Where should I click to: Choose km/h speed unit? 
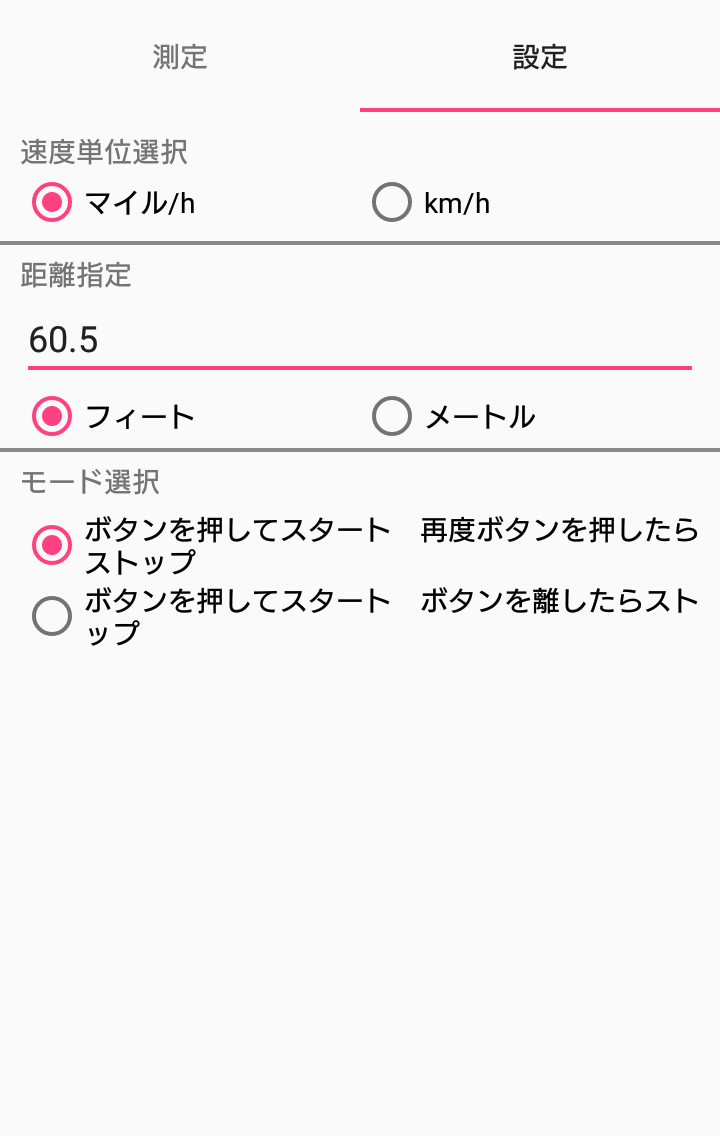click(392, 203)
